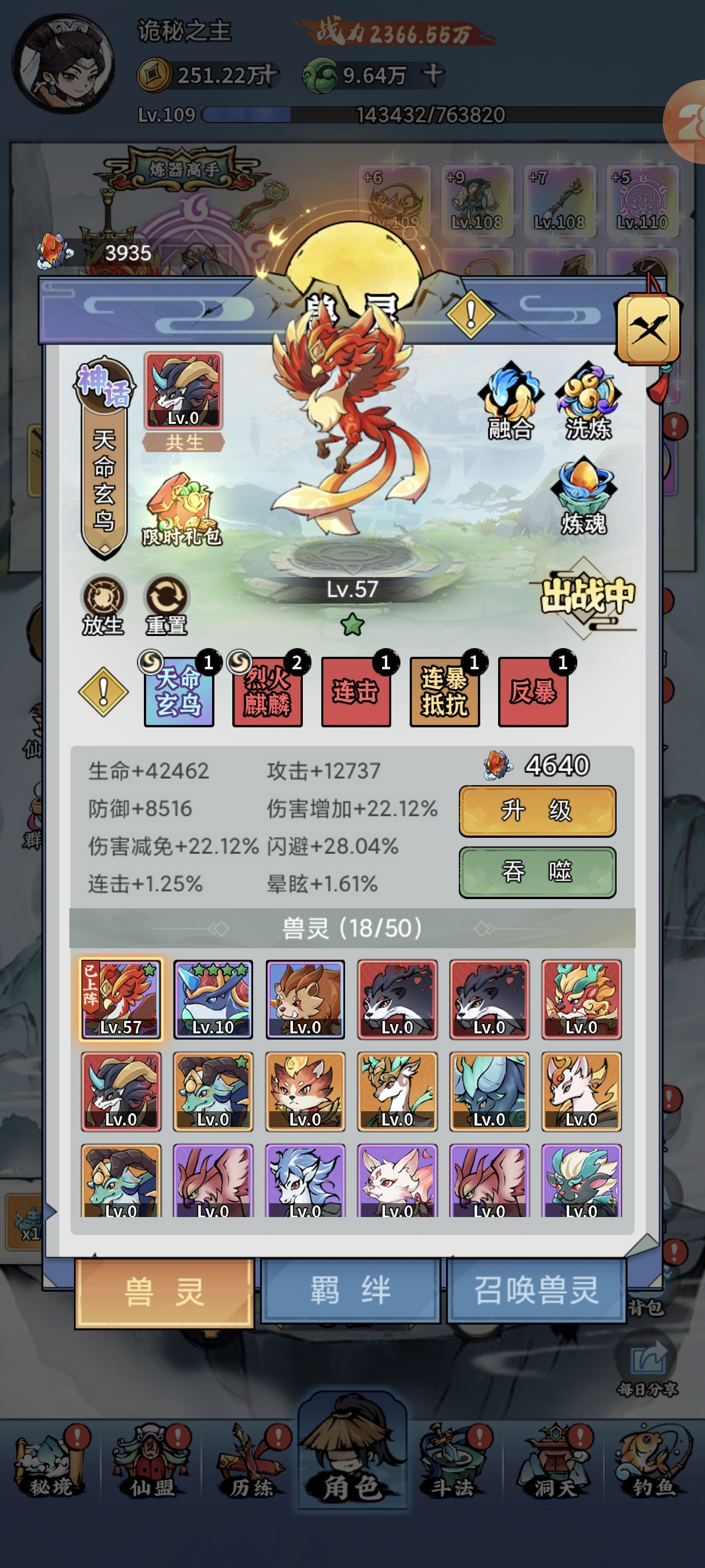Tap the 吞噬 devour button
This screenshot has height=1568, width=705.
tap(537, 872)
